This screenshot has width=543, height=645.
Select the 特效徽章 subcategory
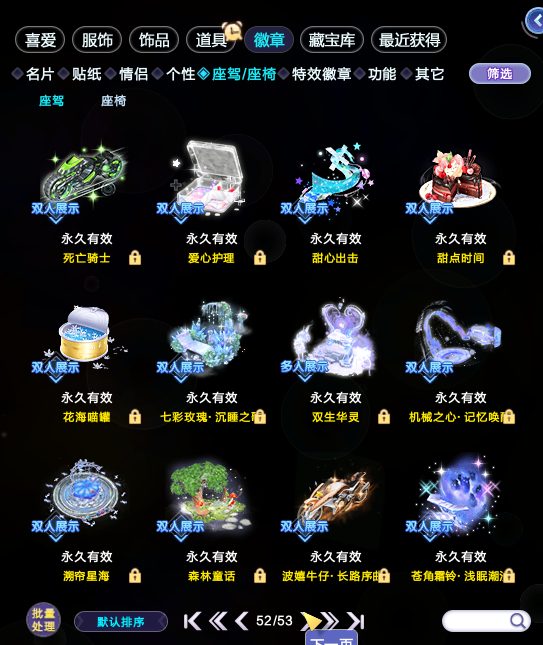click(321, 74)
